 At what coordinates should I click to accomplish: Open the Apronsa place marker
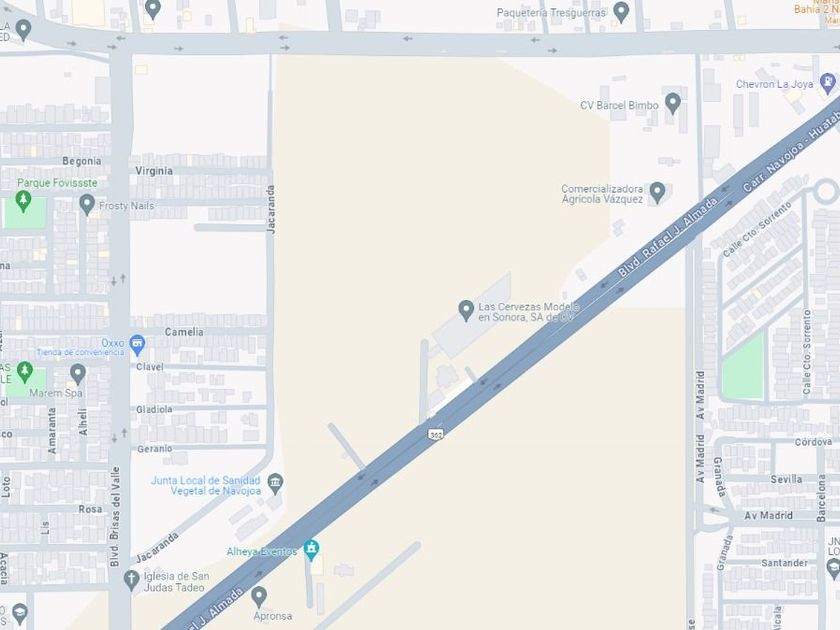pos(259,596)
